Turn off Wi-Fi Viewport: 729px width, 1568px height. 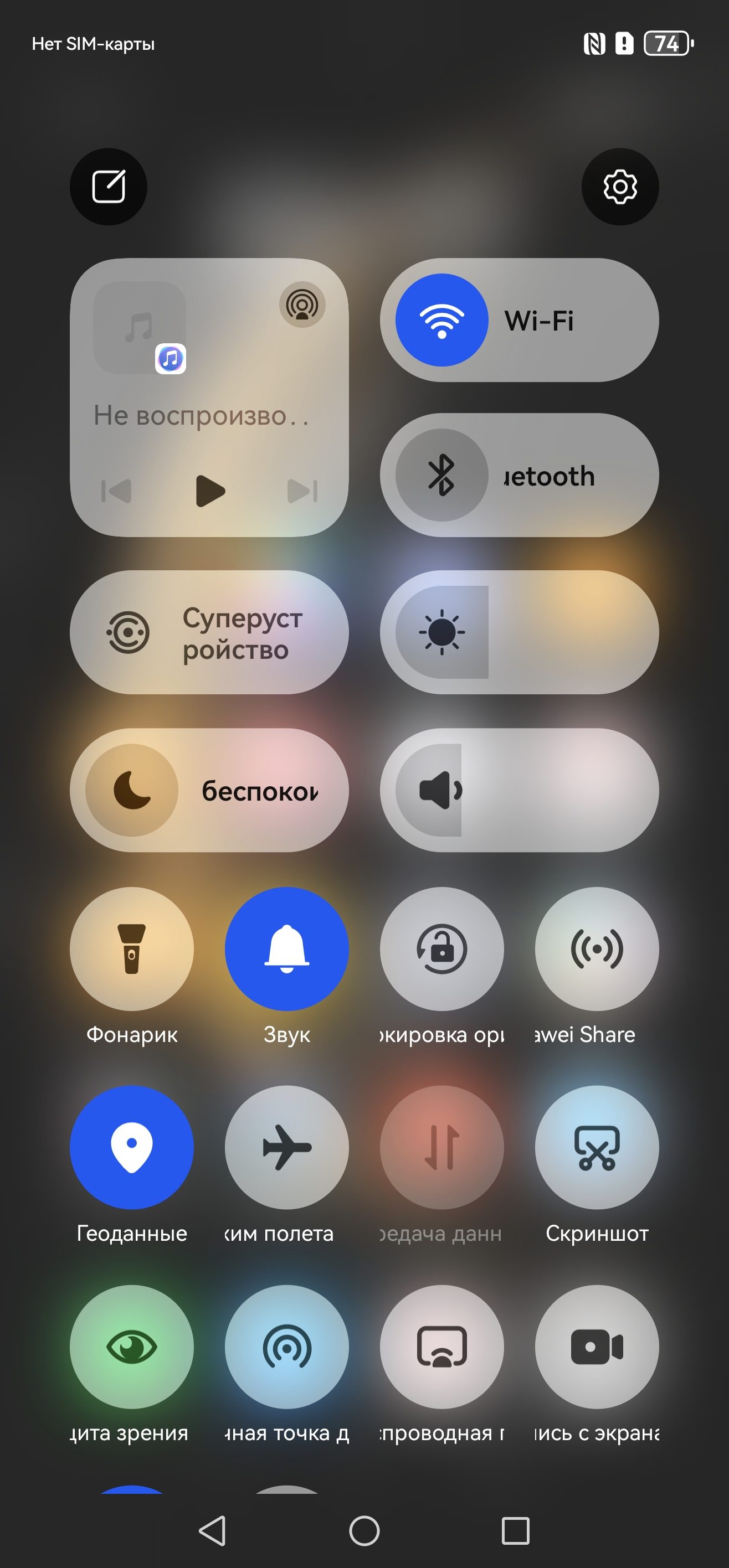tap(441, 320)
